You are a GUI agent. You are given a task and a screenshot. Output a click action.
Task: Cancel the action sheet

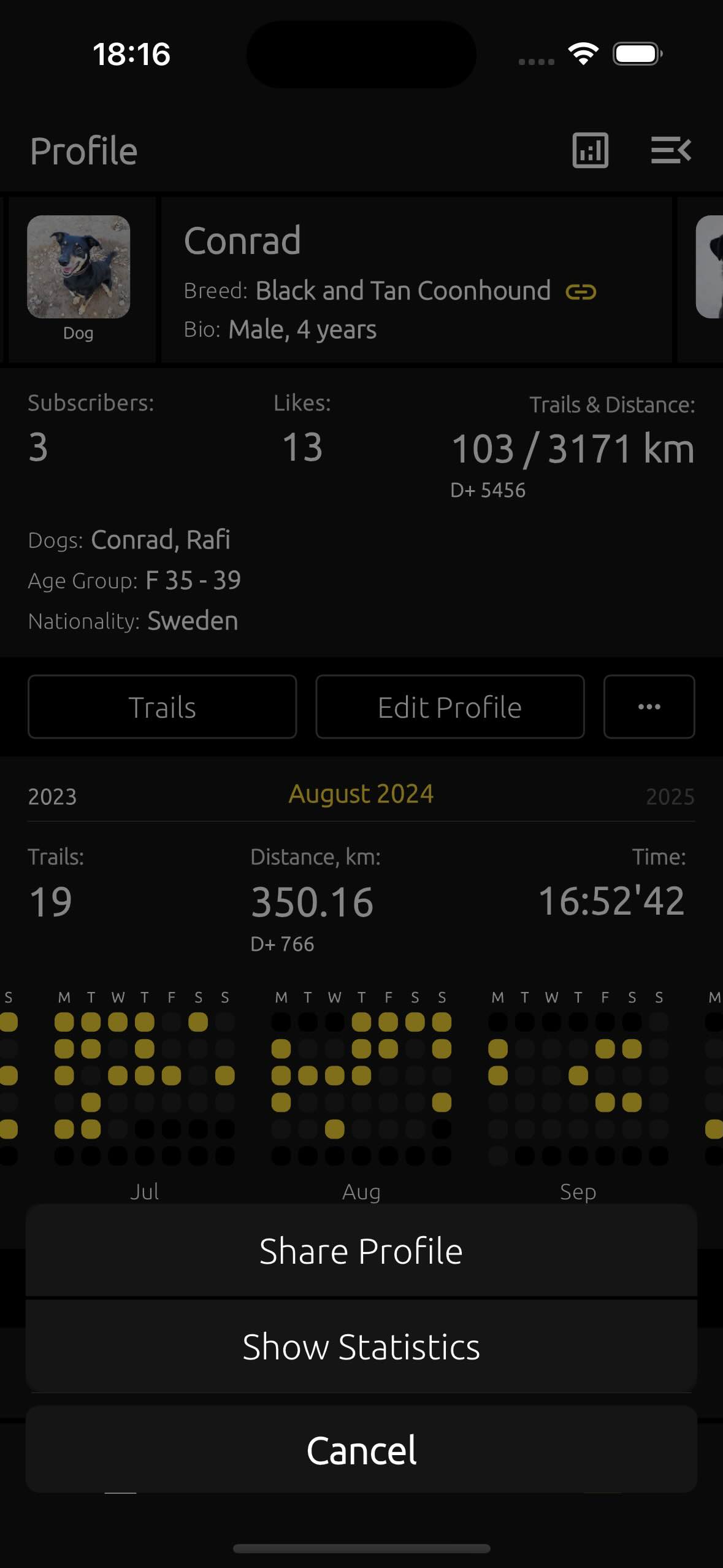tap(361, 1450)
